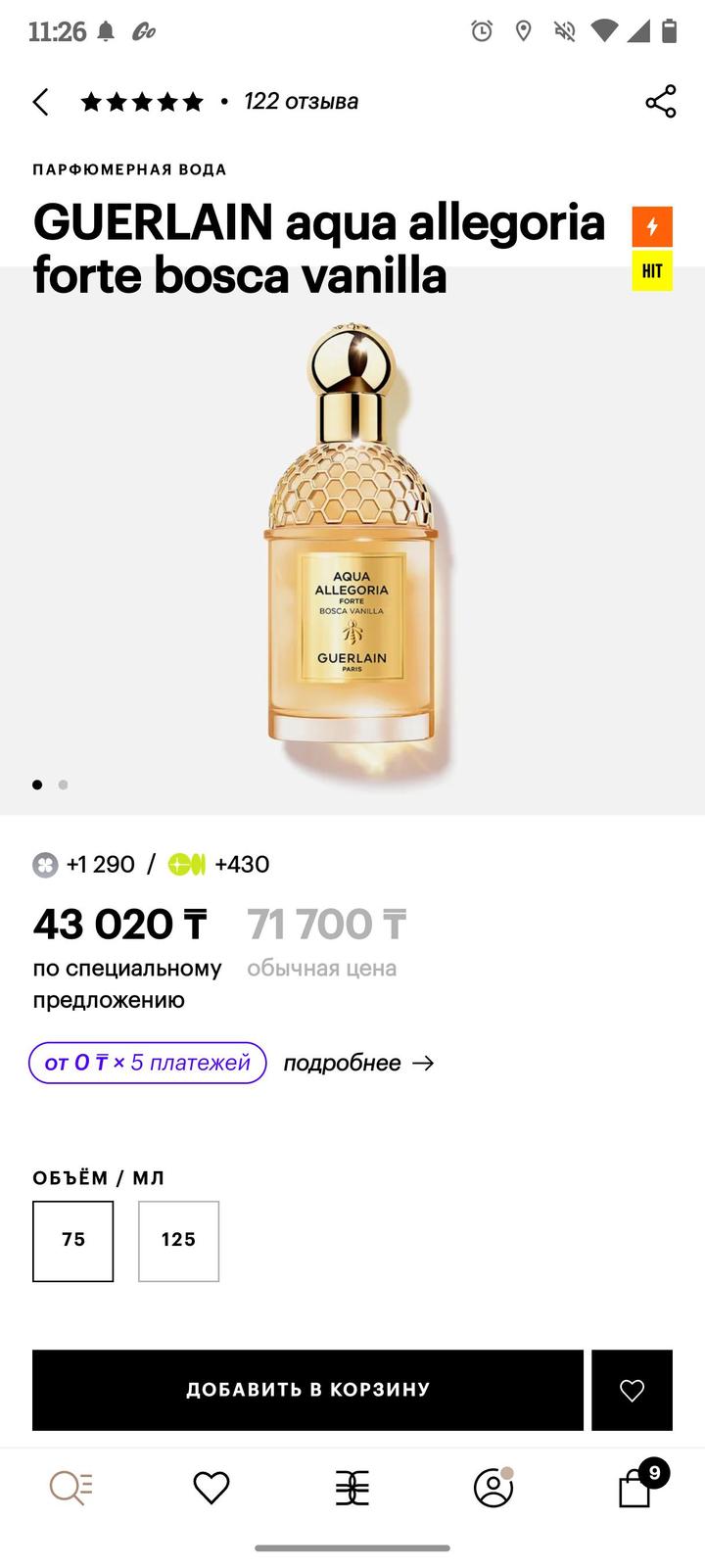Open the comparison icon in bottom navigation

pos(352,1488)
